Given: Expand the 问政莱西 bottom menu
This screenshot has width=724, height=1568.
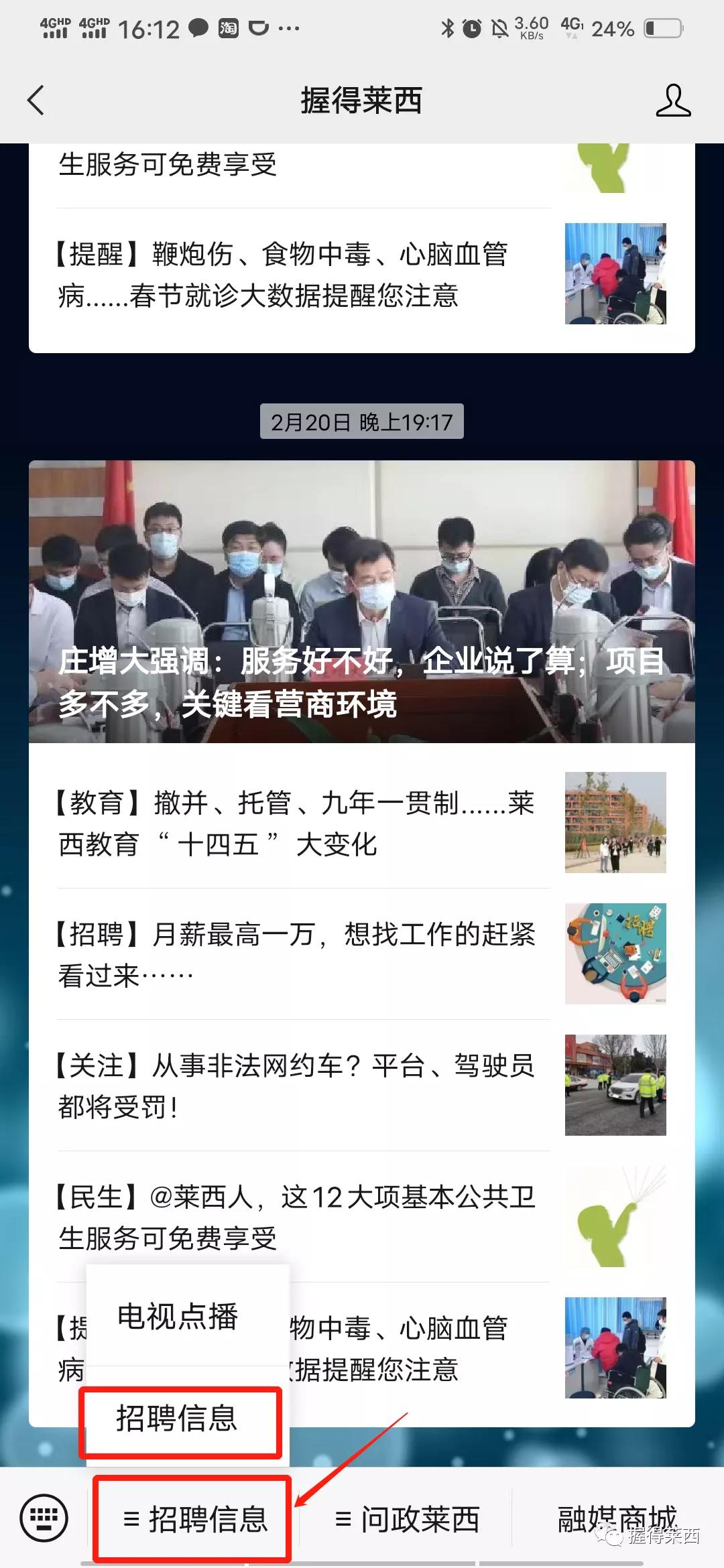Looking at the screenshot, I should click(x=408, y=1518).
